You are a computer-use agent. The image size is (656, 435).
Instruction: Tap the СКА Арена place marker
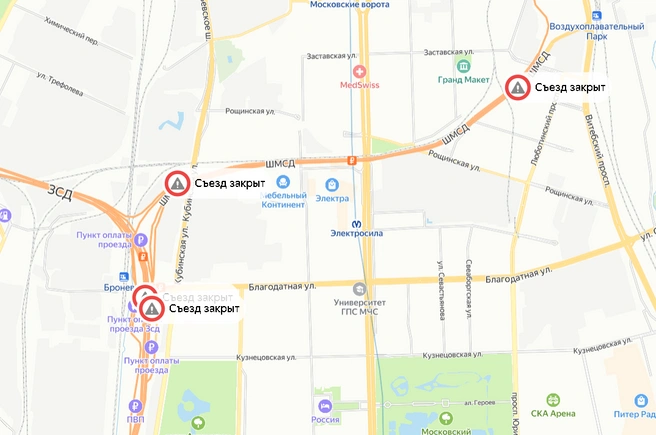(x=555, y=398)
